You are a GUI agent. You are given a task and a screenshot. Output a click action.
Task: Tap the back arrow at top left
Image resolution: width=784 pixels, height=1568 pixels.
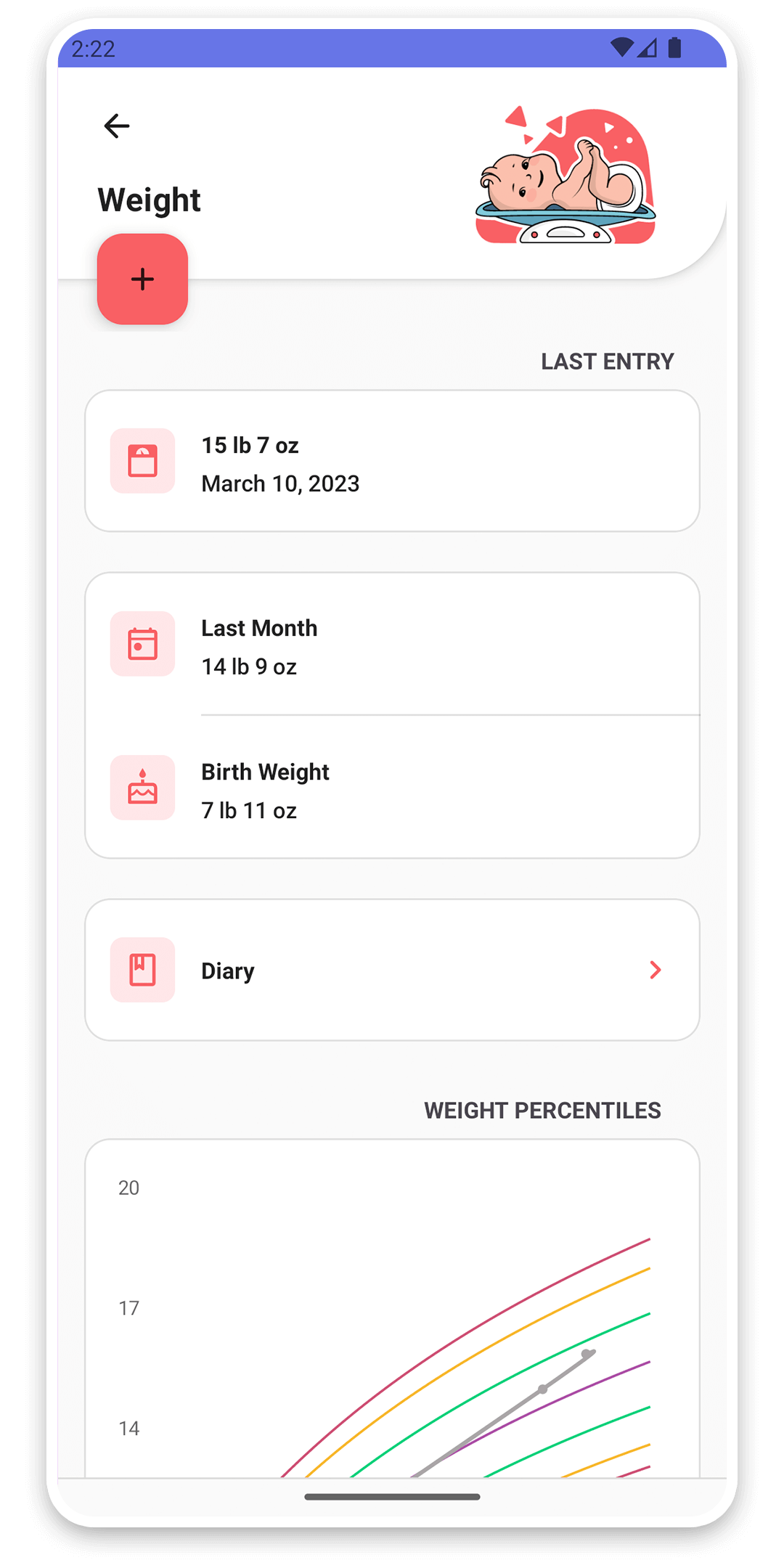point(116,125)
